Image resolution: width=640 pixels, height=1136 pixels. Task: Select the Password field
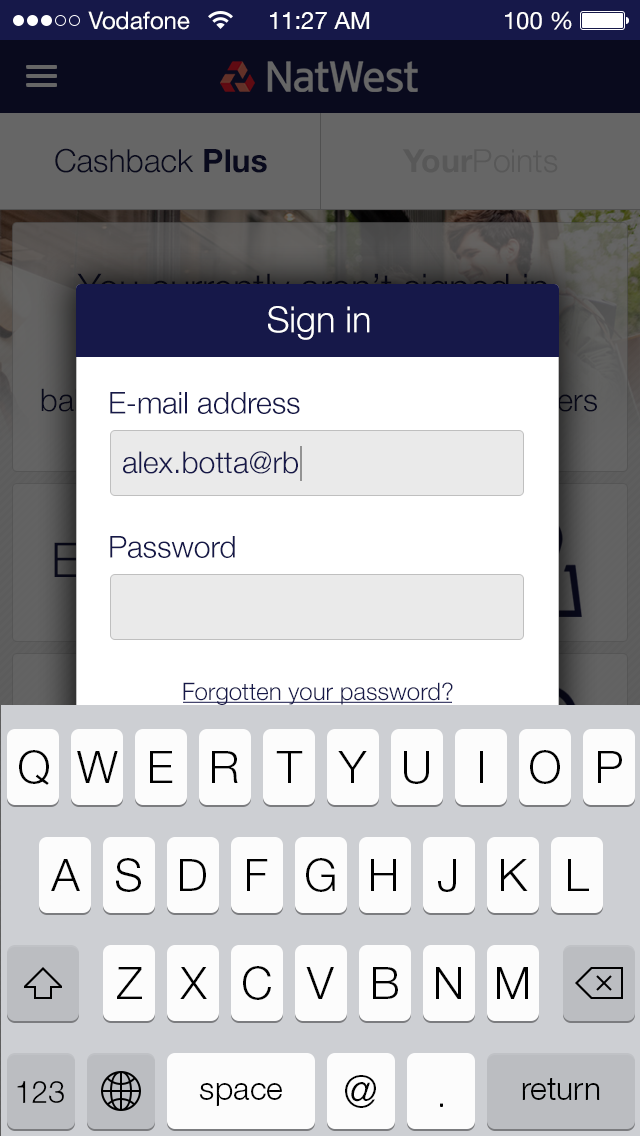click(316, 607)
